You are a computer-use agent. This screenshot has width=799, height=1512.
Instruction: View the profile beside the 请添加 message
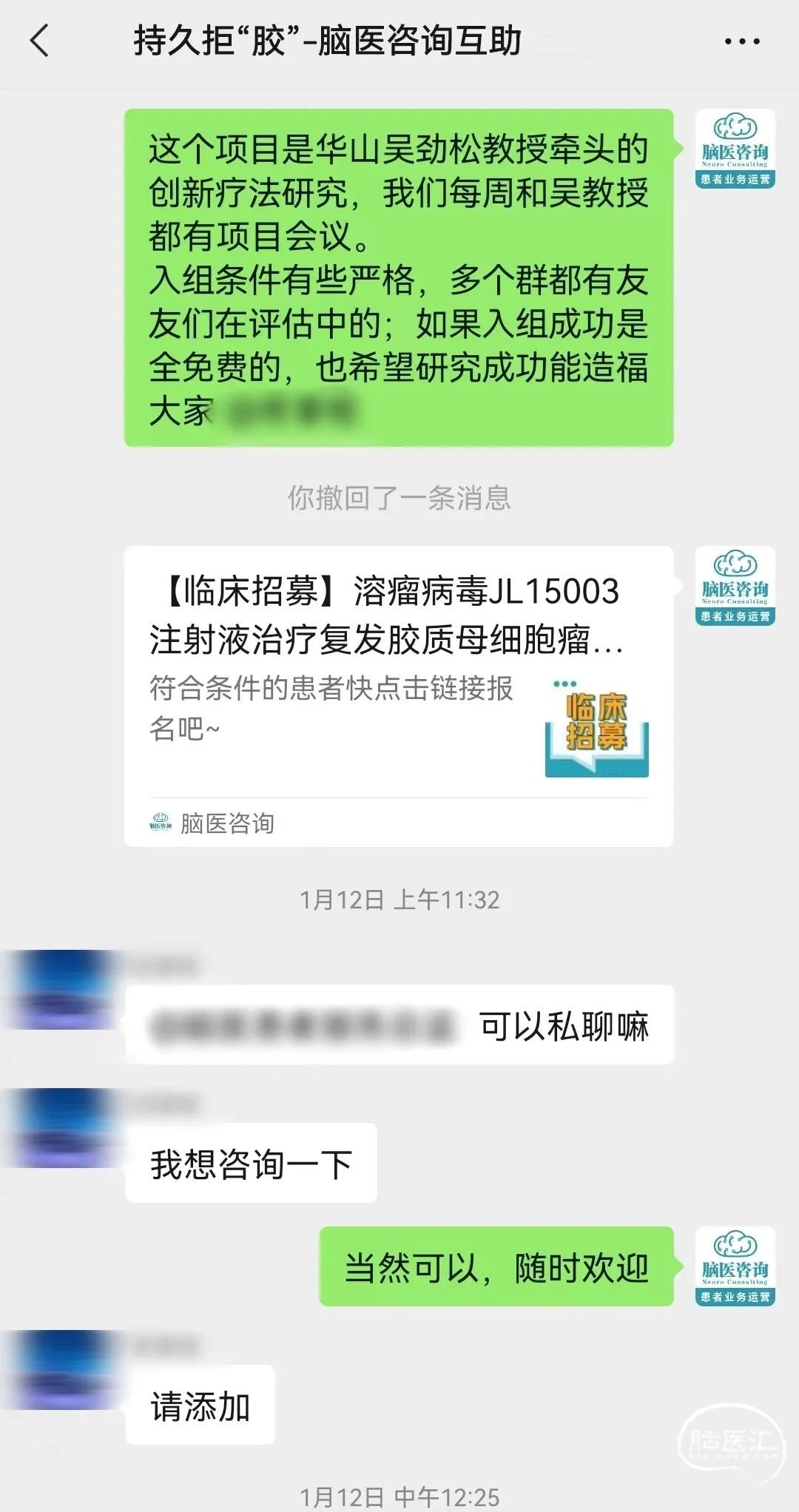click(x=61, y=1369)
